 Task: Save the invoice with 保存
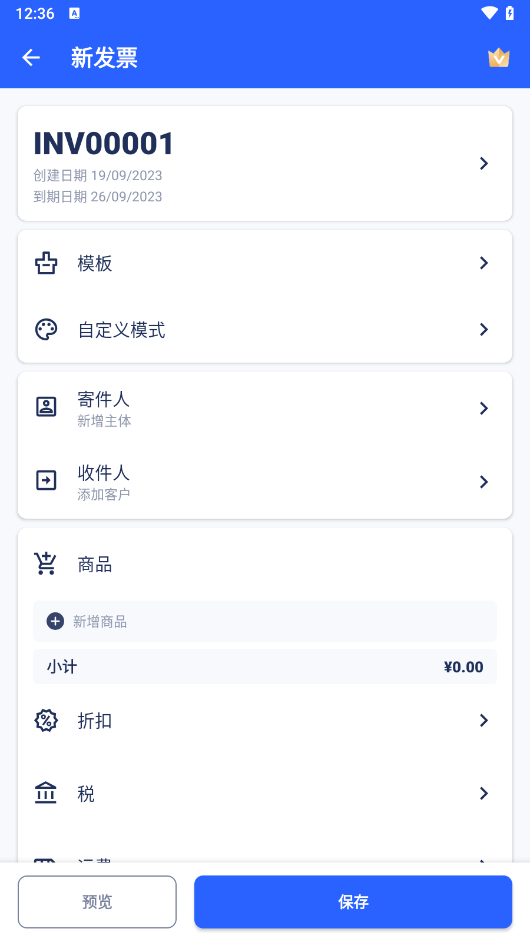coord(353,902)
